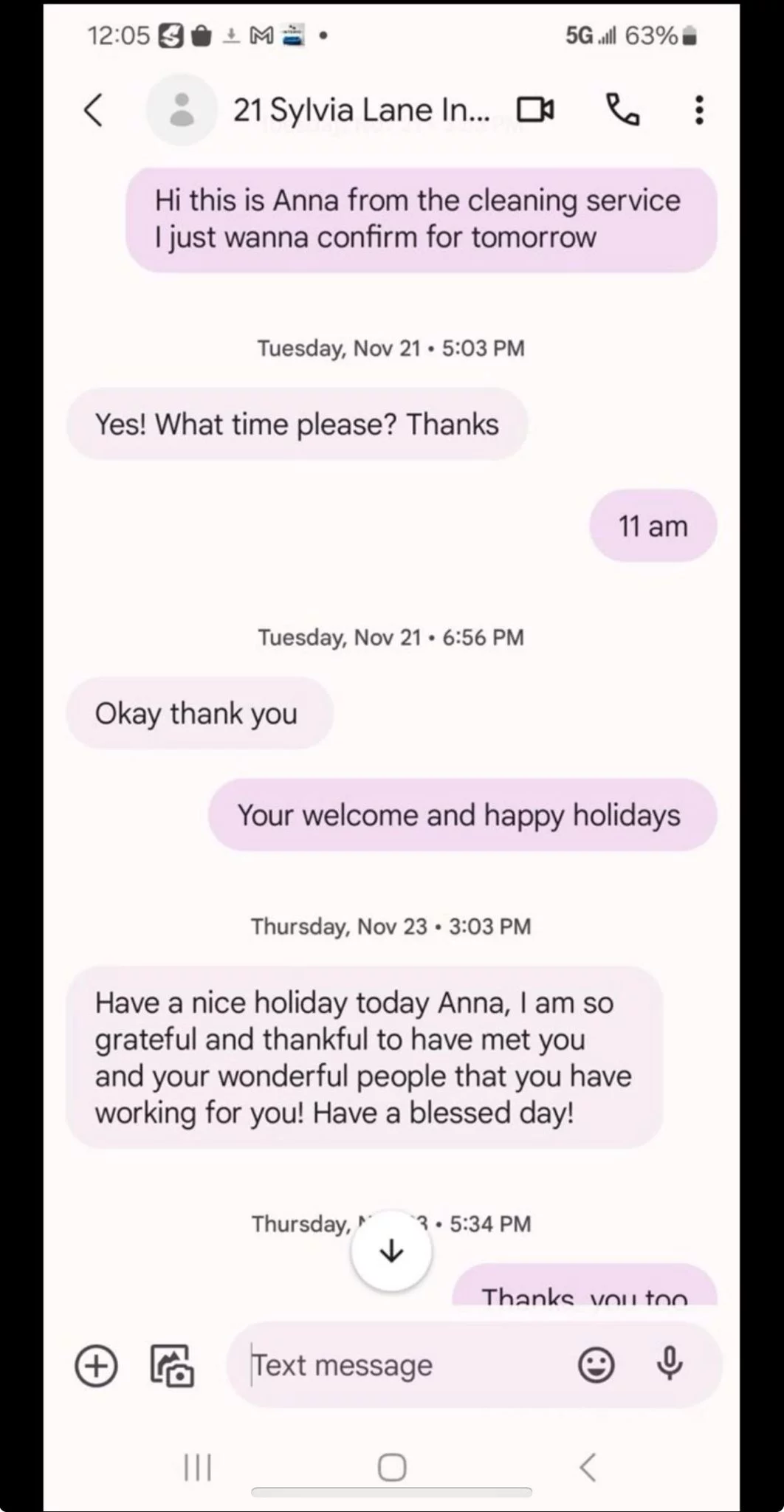784x1512 pixels.
Task: Jump to the latest message
Action: click(x=391, y=1251)
